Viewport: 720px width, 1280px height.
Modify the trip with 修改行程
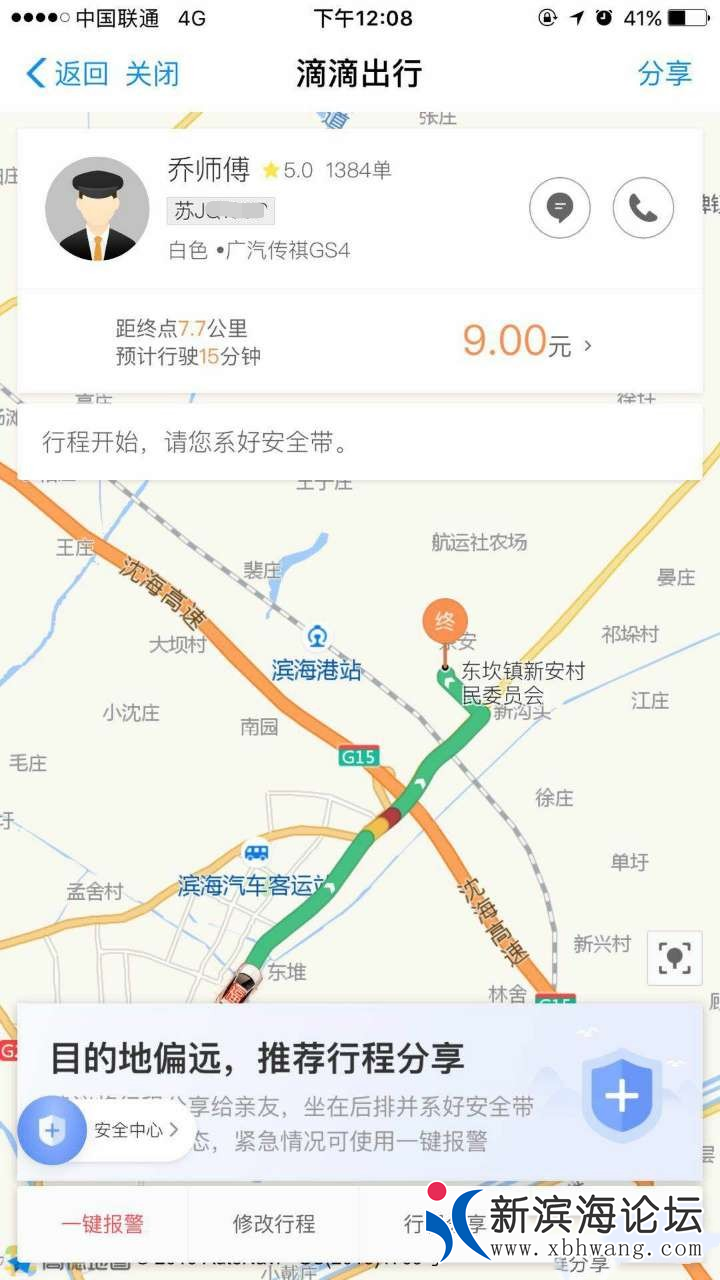click(x=274, y=1223)
